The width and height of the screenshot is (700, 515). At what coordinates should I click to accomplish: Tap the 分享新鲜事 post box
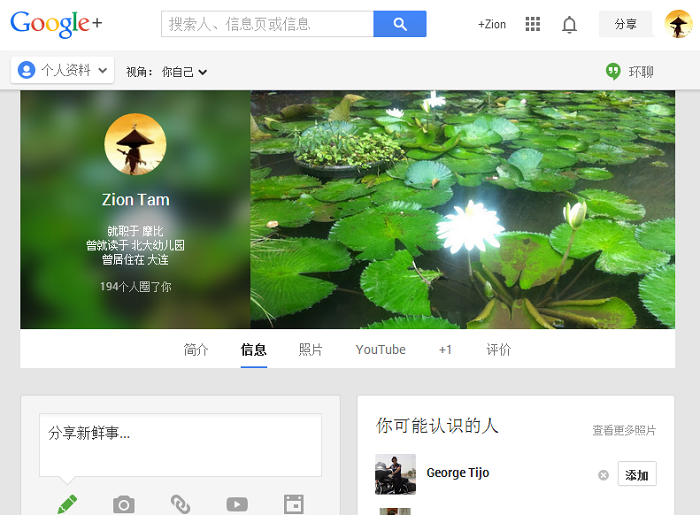180,444
